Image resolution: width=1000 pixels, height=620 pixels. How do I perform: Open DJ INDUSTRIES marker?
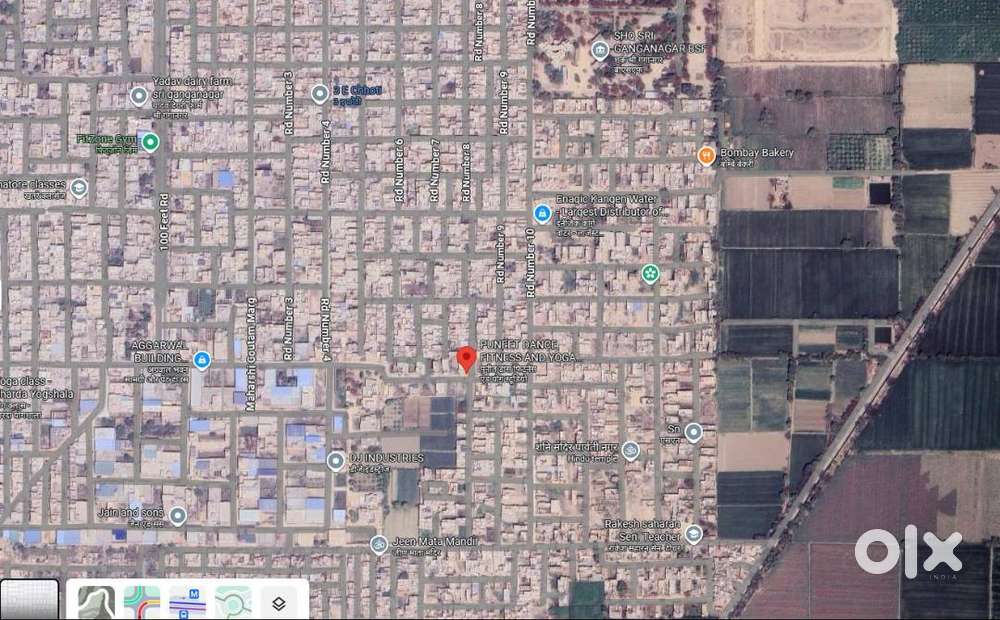pyautogui.click(x=336, y=461)
